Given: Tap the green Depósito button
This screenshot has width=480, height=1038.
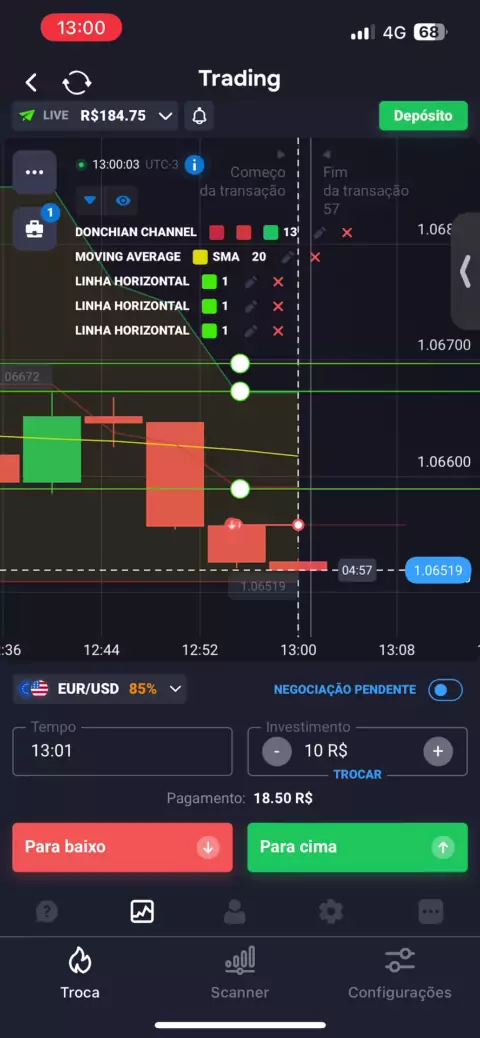Looking at the screenshot, I should click(x=423, y=116).
